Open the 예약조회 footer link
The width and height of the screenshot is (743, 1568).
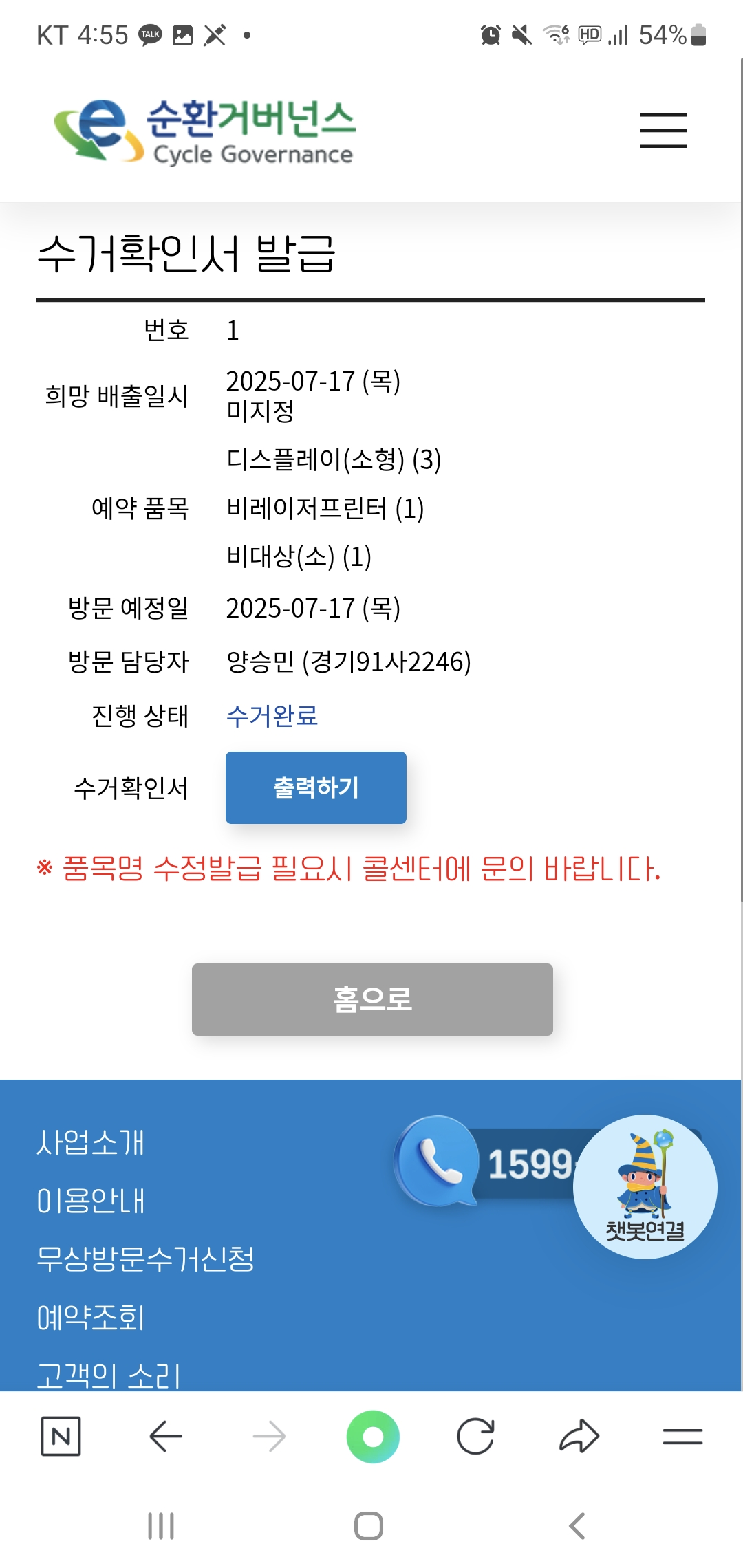click(x=91, y=1318)
